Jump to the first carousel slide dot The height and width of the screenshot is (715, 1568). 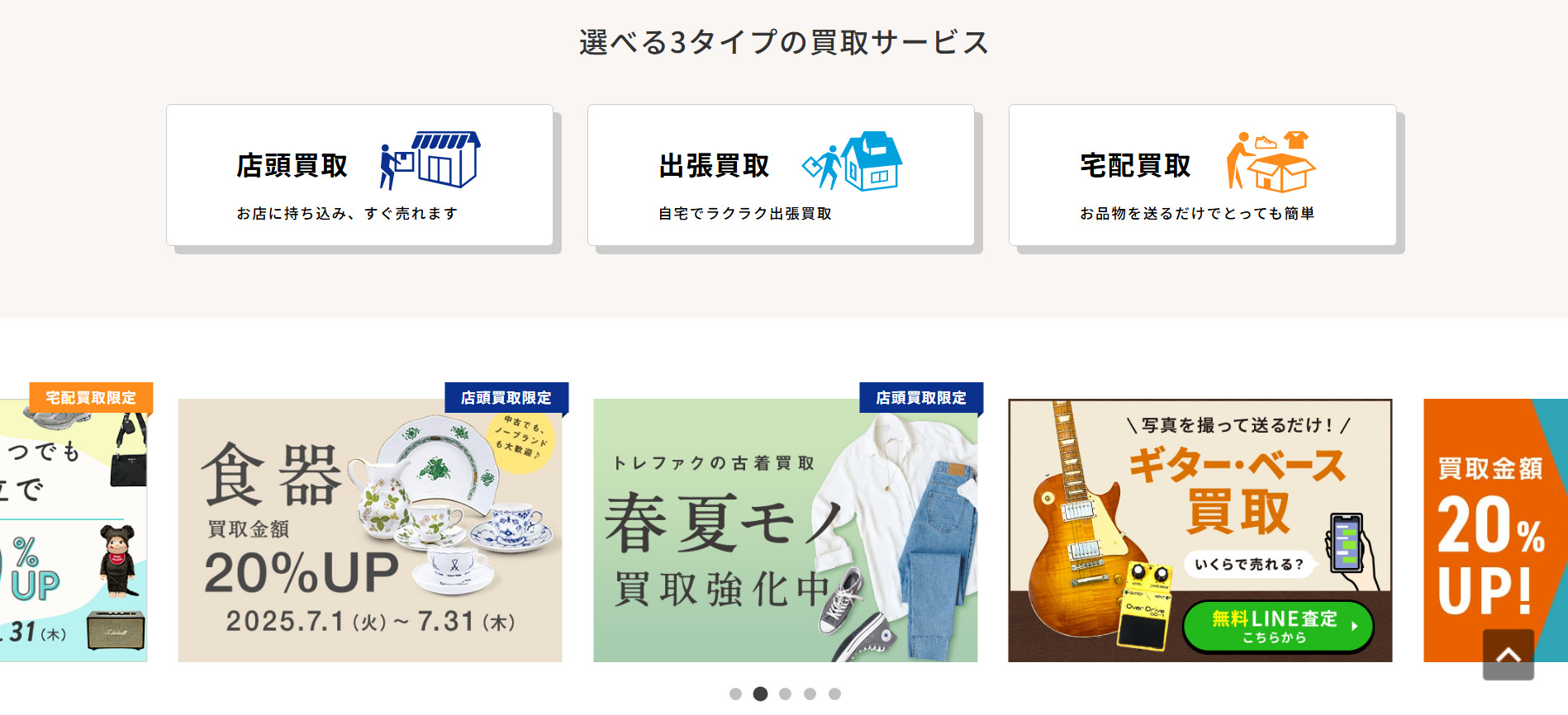[735, 694]
